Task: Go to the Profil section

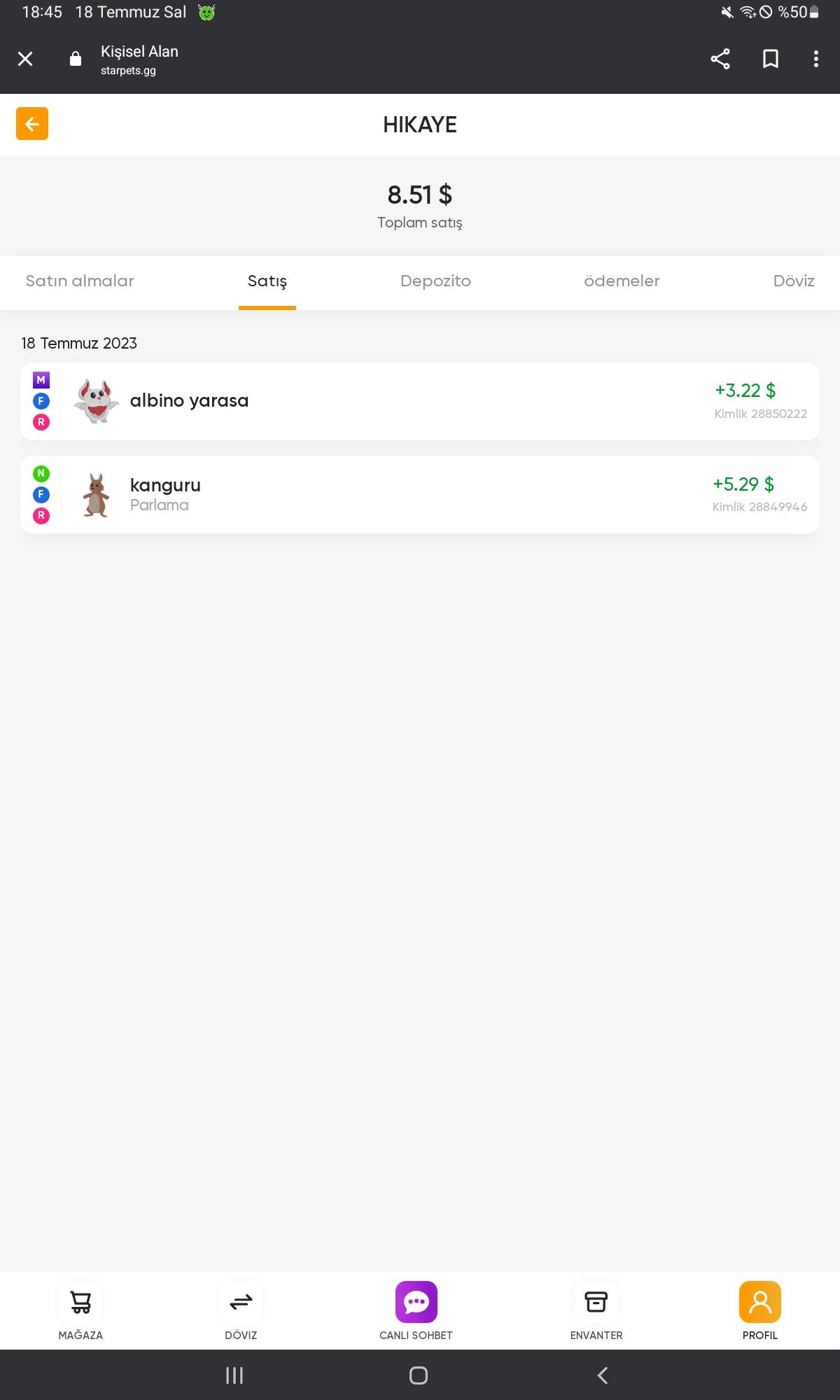Action: click(760, 1310)
